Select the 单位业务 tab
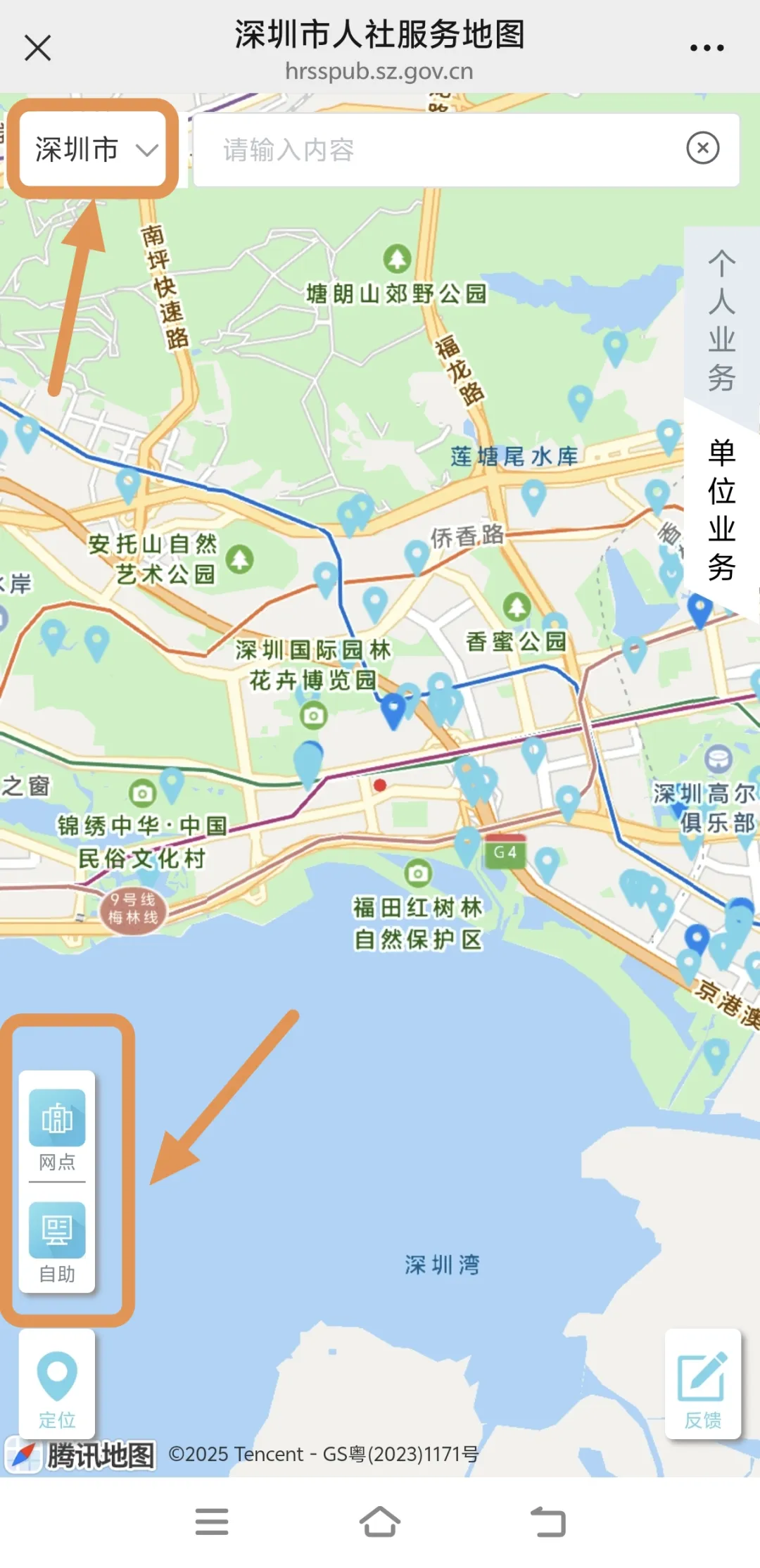Viewport: 760px width, 1568px height. pos(721,509)
